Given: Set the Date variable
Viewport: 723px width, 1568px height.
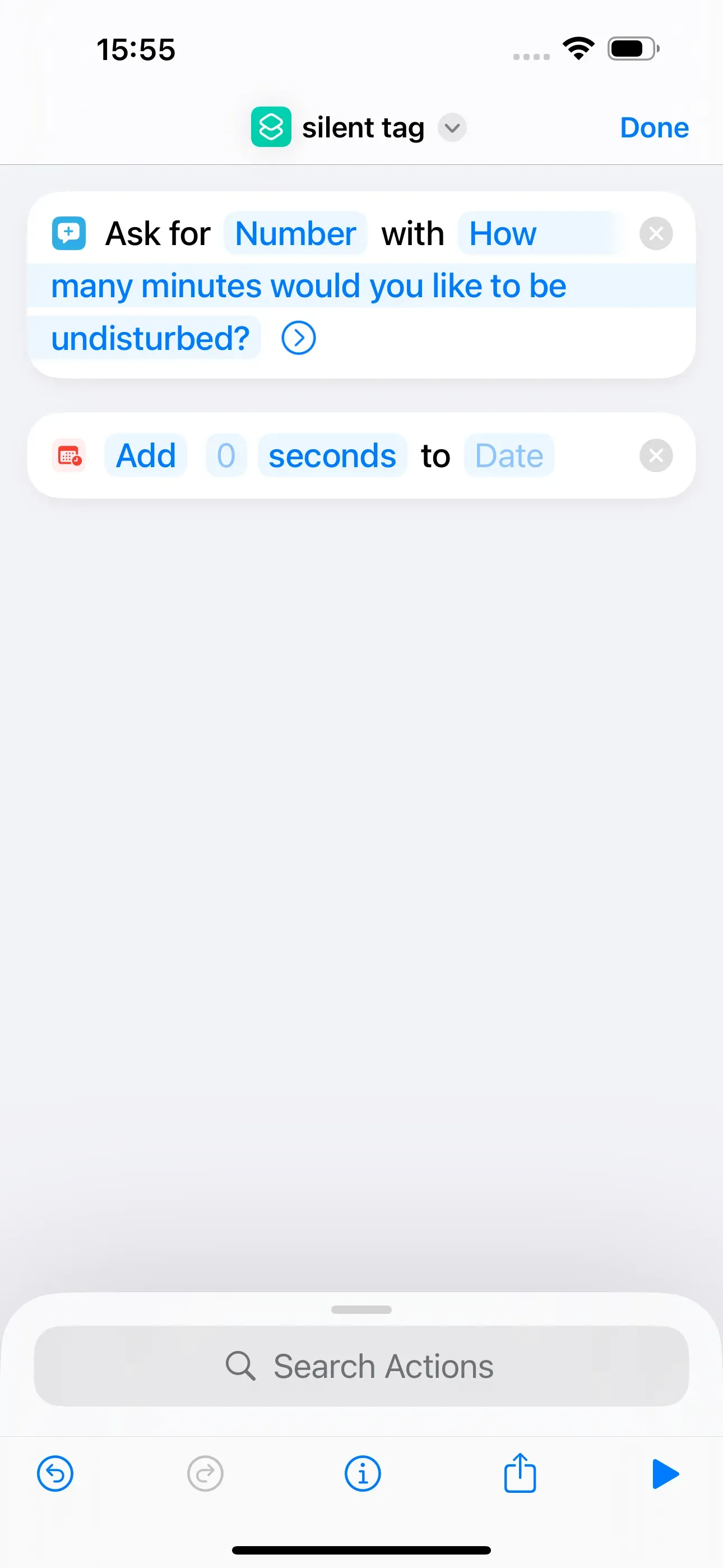Looking at the screenshot, I should (x=509, y=455).
